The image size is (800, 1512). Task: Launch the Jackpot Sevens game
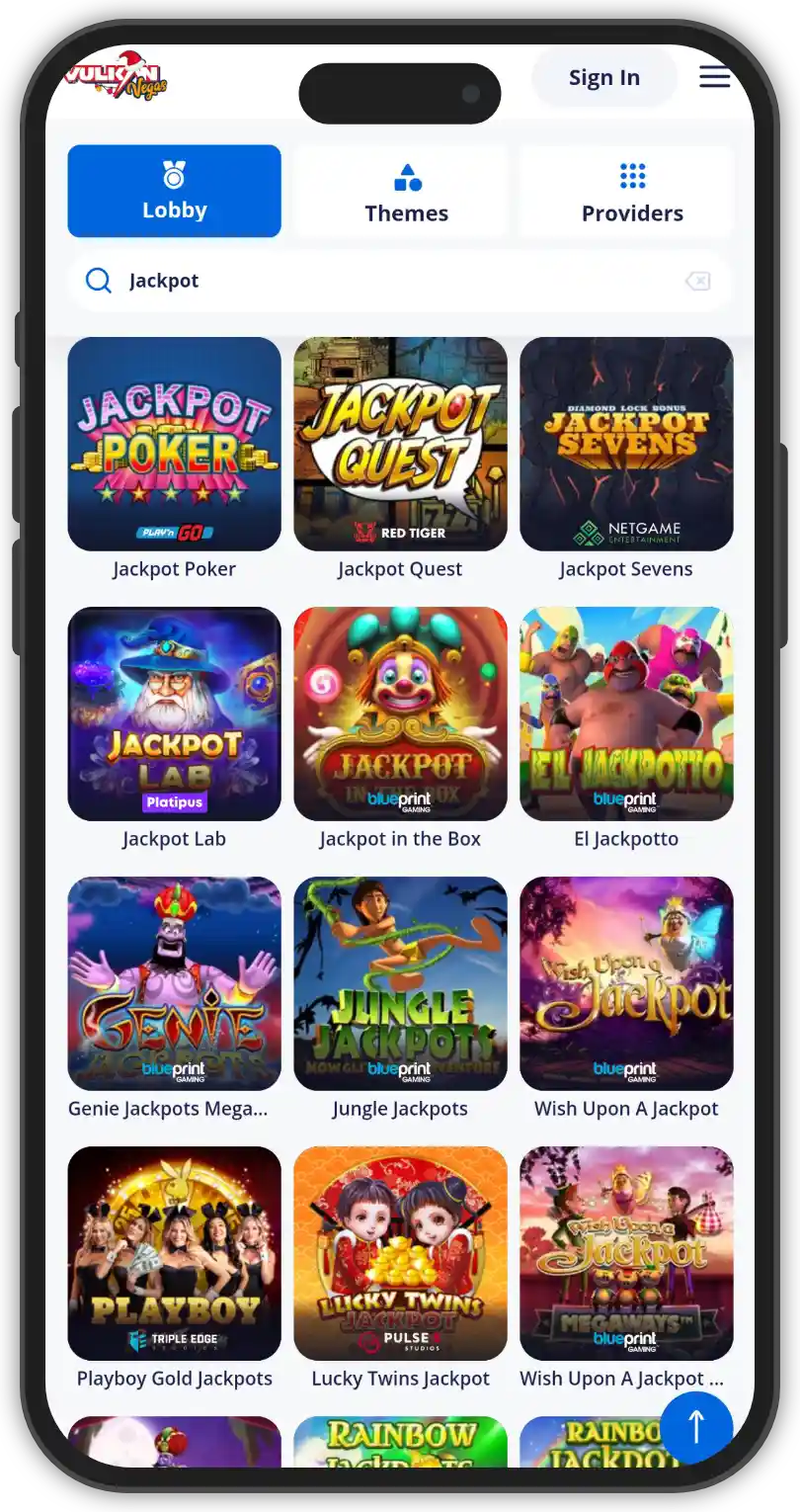[626, 444]
